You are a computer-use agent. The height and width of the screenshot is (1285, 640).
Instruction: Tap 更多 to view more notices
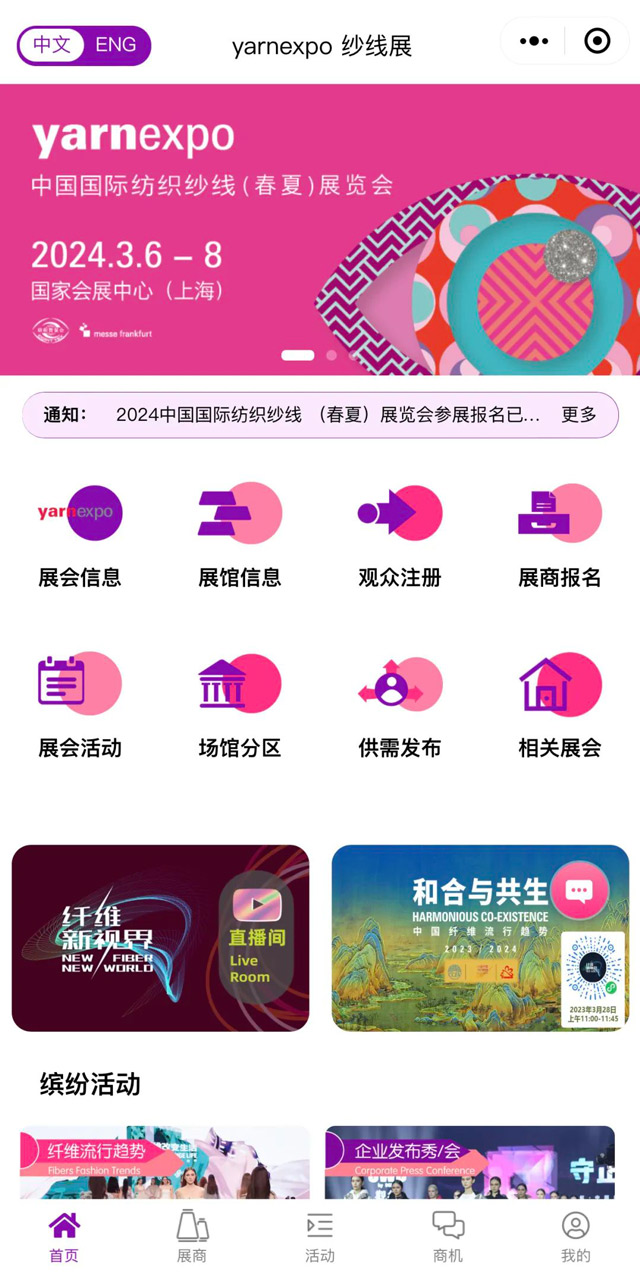[578, 415]
